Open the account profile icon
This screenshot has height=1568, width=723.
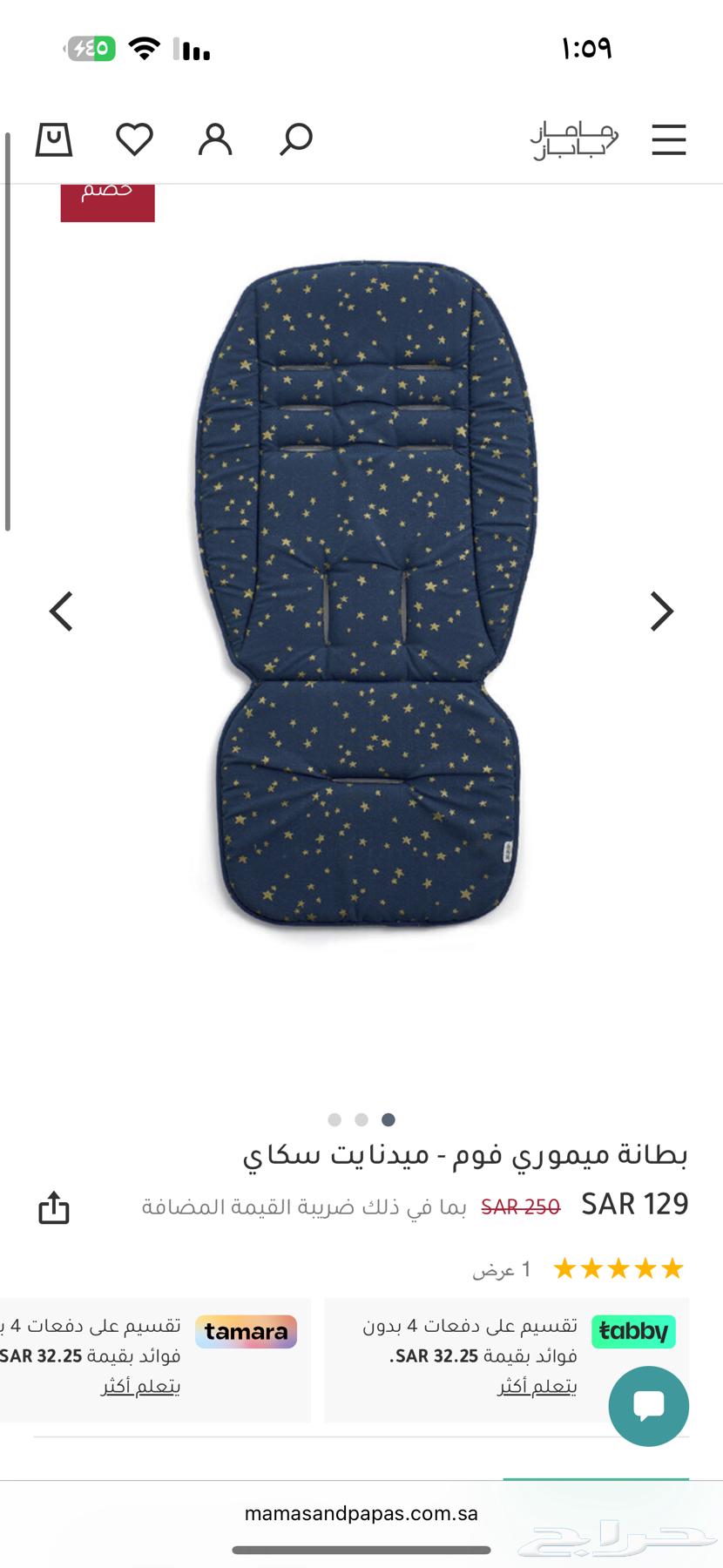(215, 139)
